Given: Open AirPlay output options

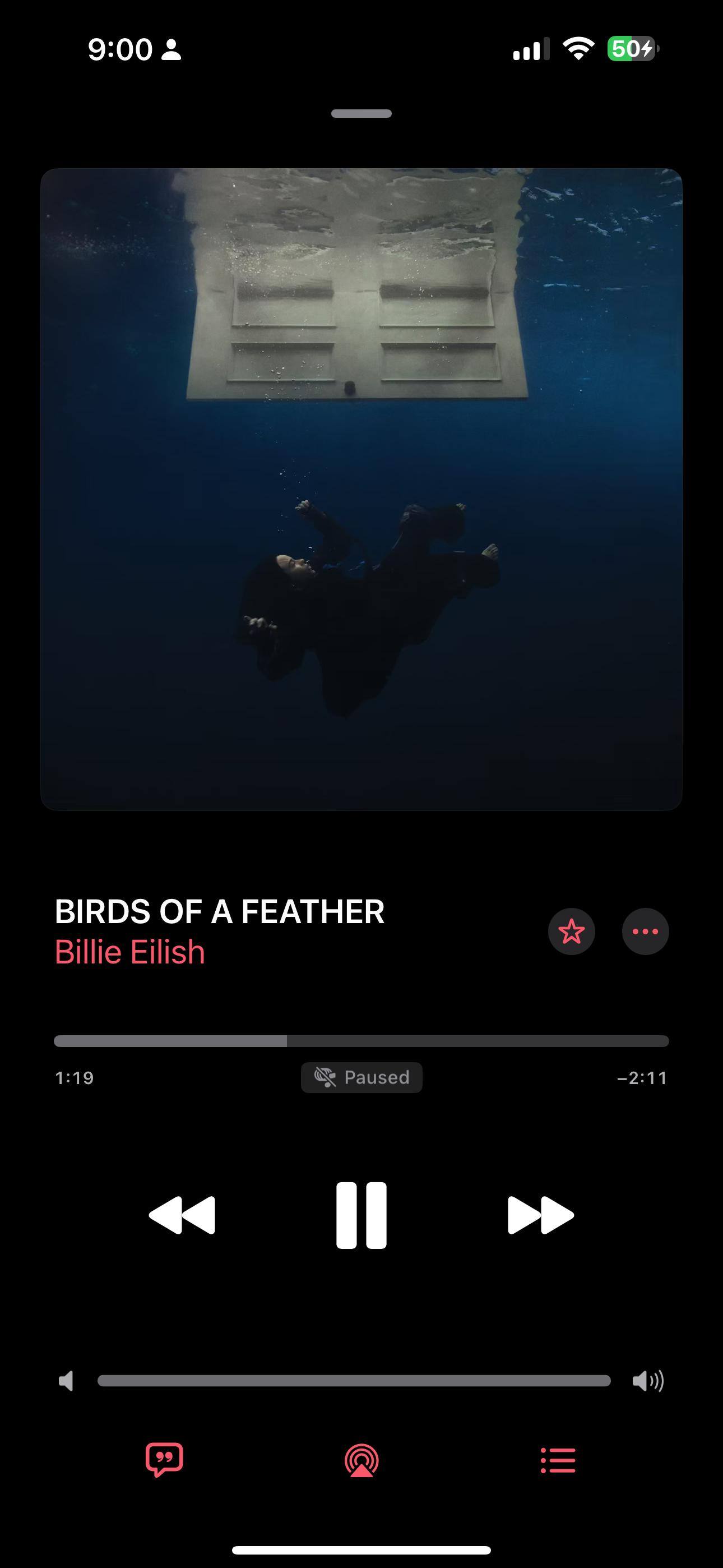Looking at the screenshot, I should pyautogui.click(x=361, y=1461).
